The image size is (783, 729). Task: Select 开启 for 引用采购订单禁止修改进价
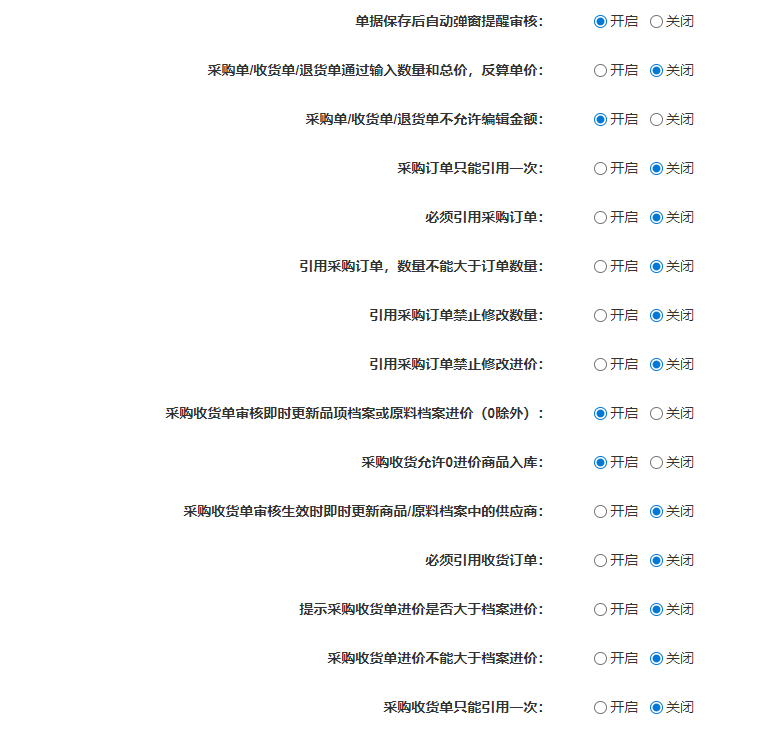tap(600, 364)
